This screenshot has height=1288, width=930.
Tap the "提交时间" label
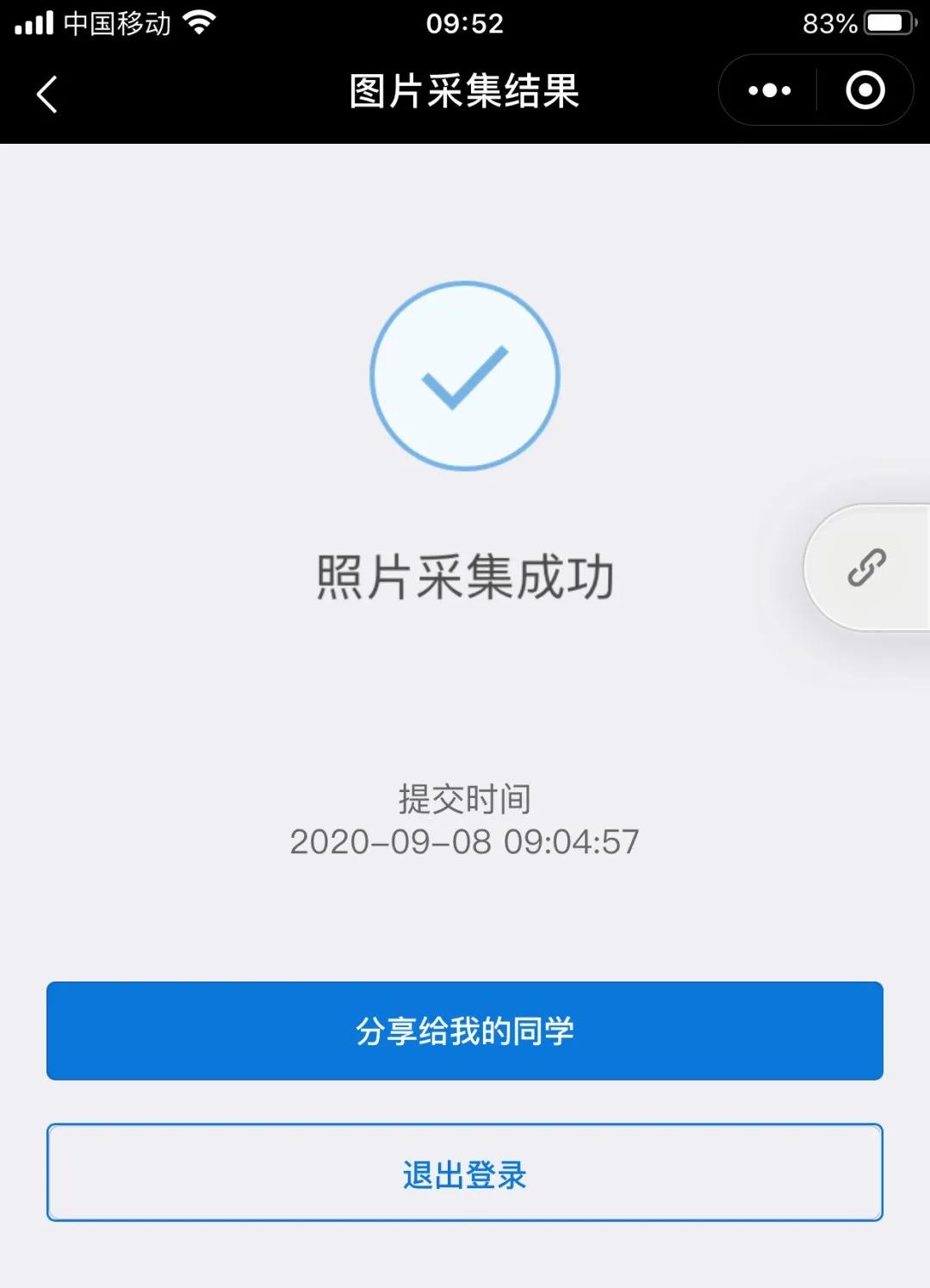(x=463, y=798)
